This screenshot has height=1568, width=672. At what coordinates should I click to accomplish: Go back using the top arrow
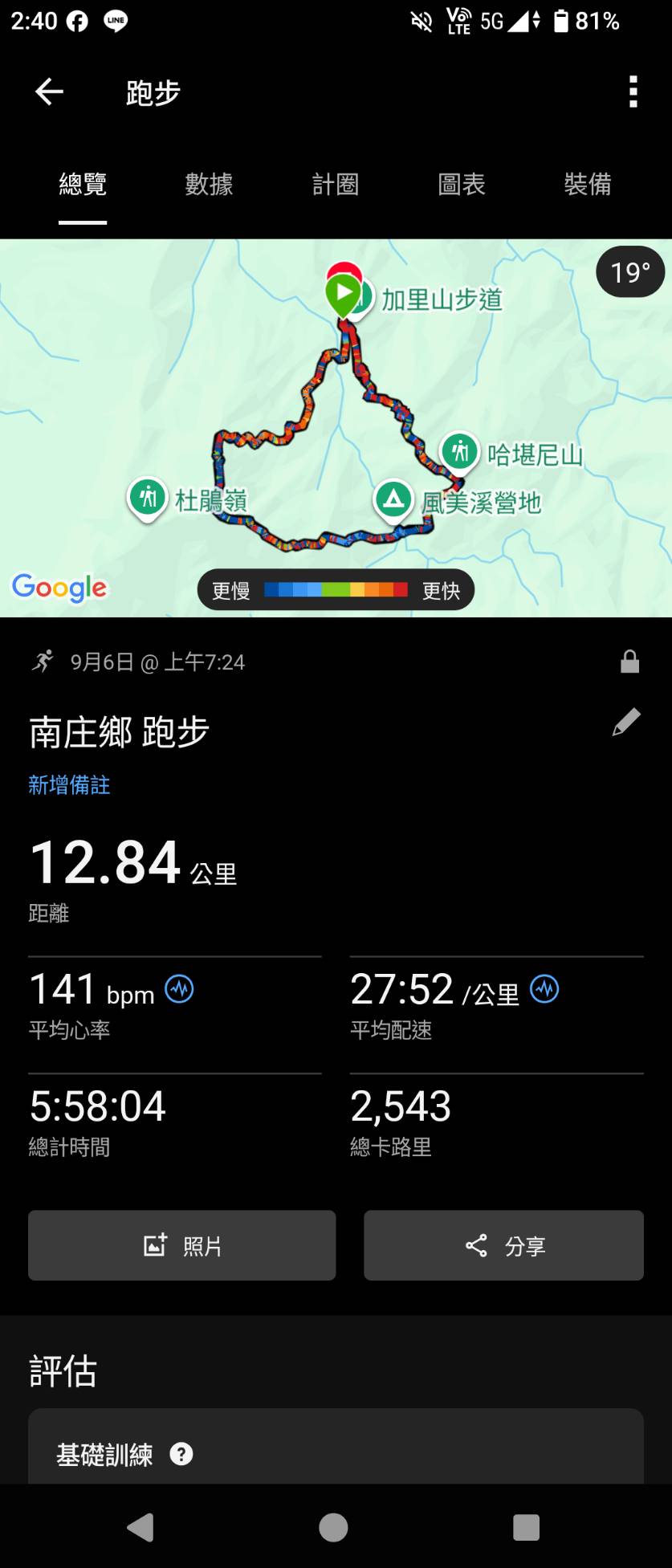[x=49, y=92]
